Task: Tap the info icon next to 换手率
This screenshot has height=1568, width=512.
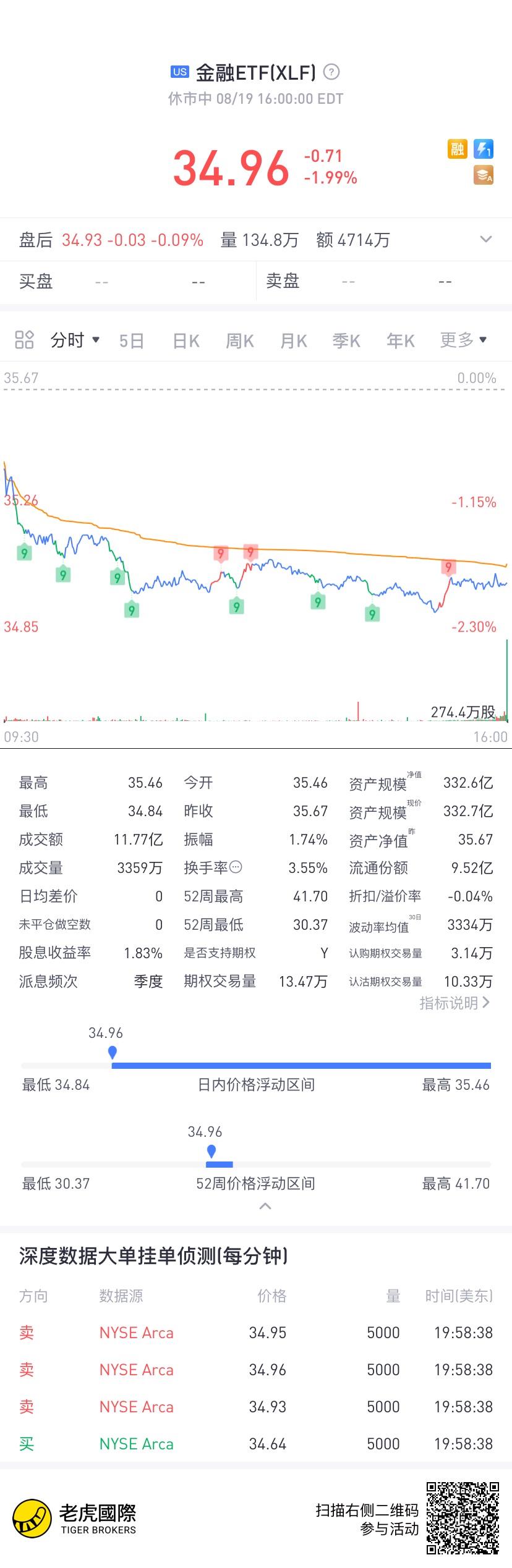Action: coord(236,867)
